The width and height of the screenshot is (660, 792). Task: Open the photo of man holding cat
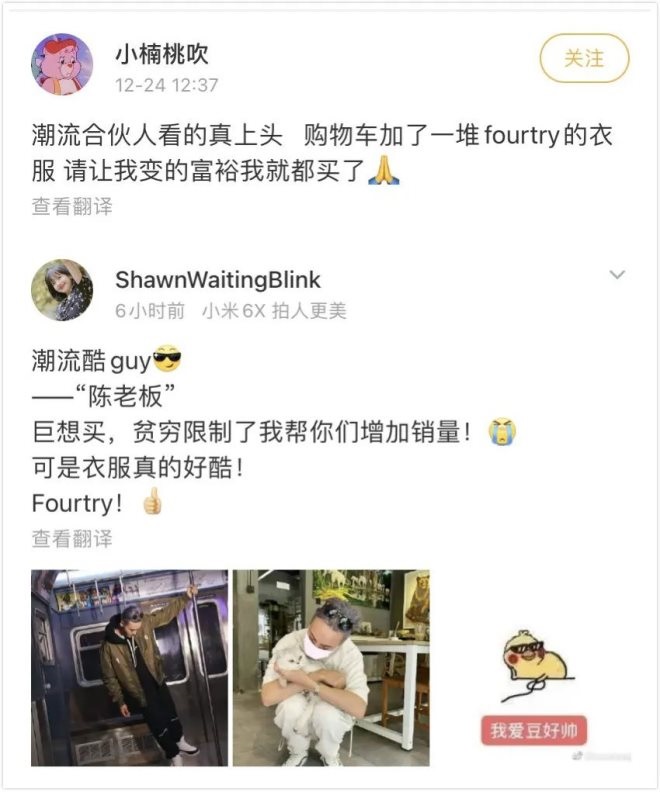click(x=331, y=667)
